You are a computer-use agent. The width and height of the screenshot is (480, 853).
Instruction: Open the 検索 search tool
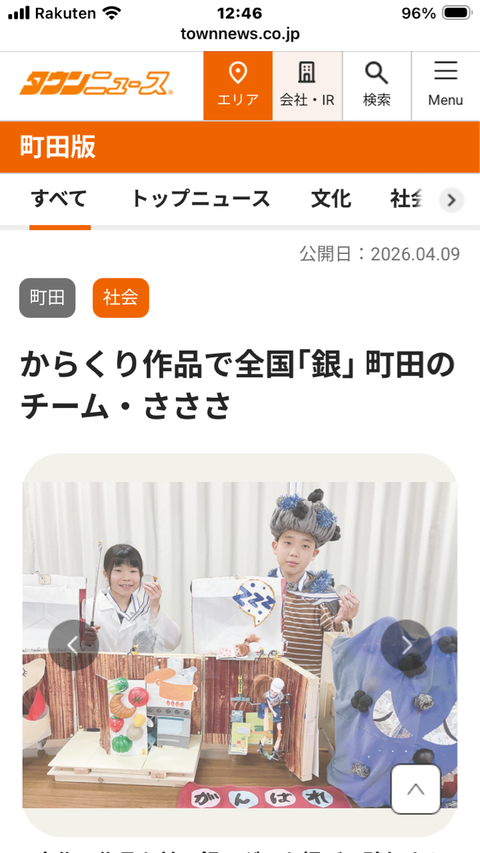[377, 86]
